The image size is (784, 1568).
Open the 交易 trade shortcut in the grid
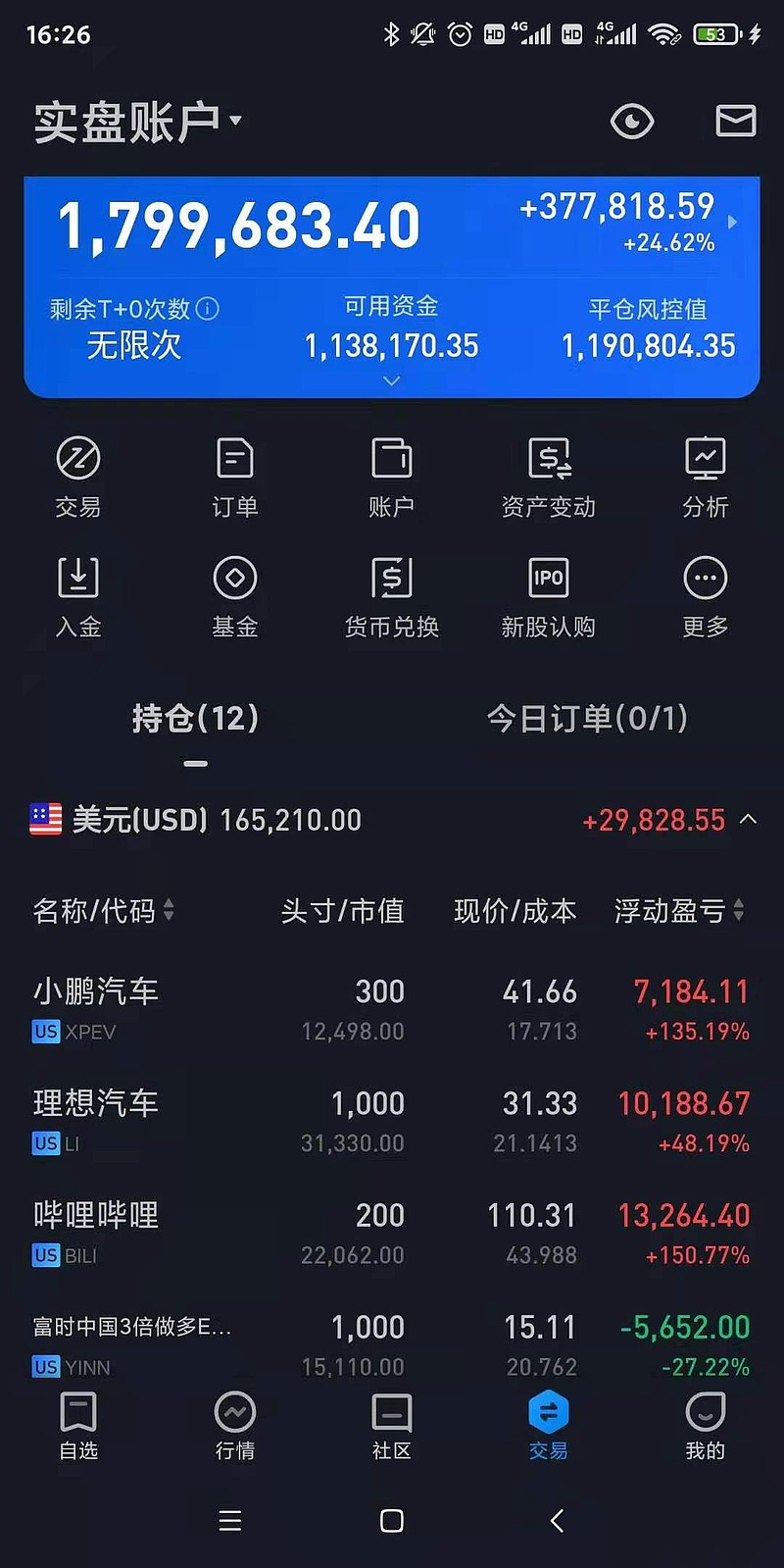click(x=78, y=477)
